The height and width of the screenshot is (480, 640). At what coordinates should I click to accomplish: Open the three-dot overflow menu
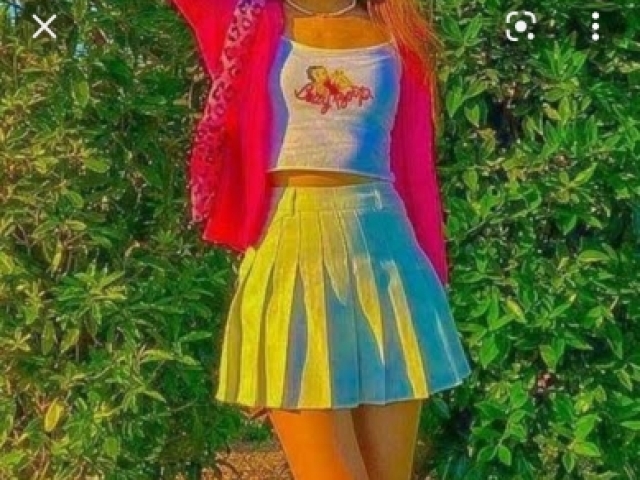(595, 27)
